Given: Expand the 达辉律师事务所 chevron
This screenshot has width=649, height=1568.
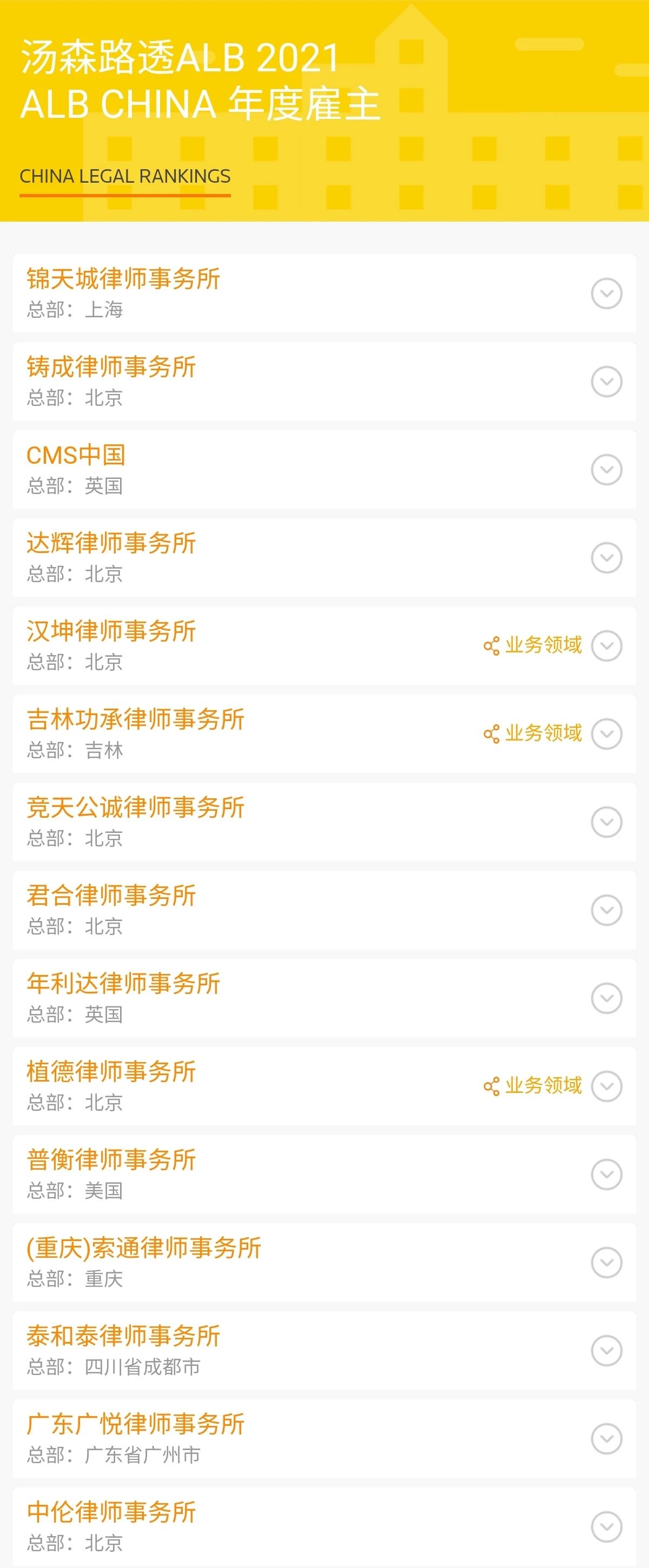Looking at the screenshot, I should [x=606, y=558].
